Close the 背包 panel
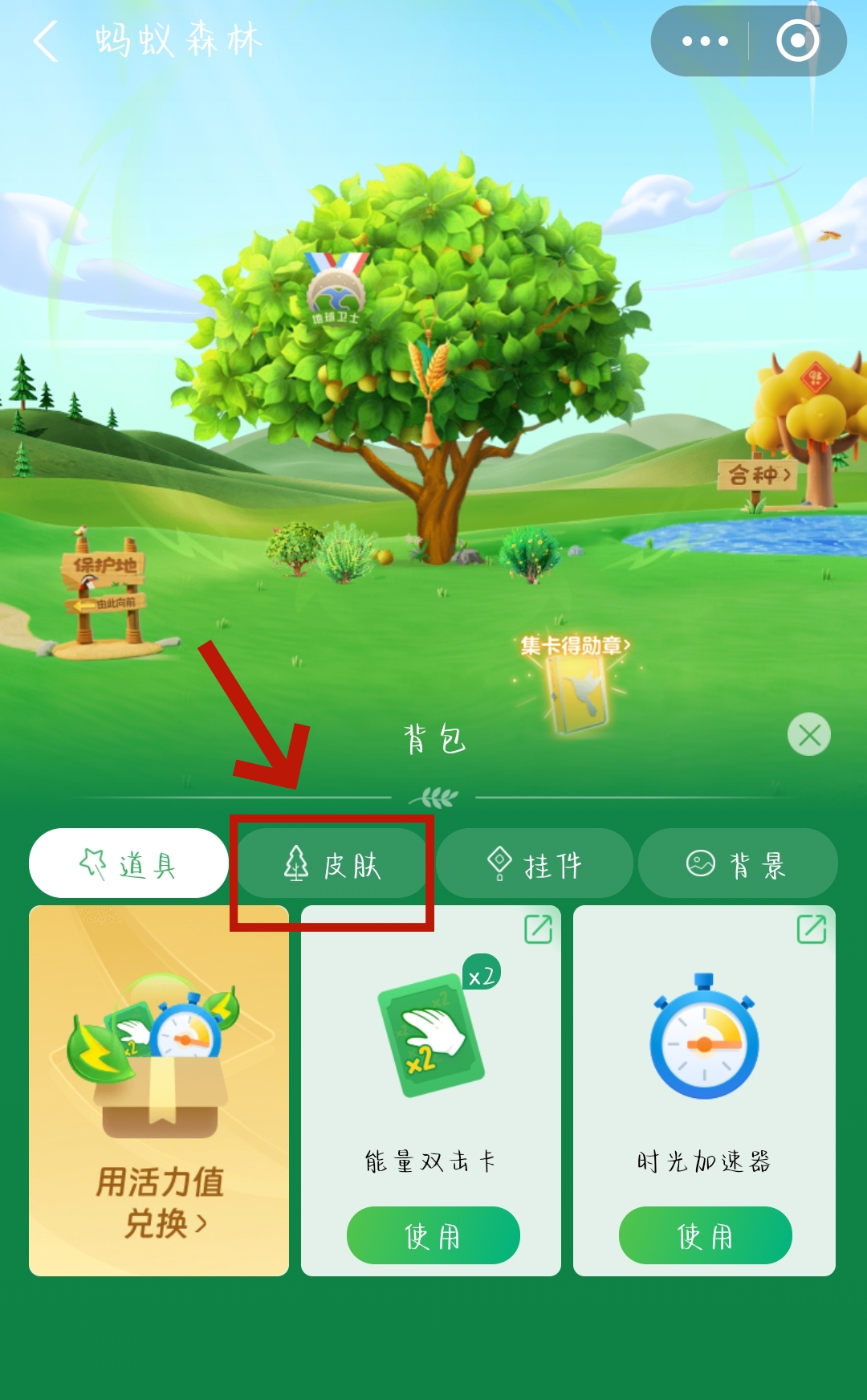Screen dimensions: 867x1400 [808, 734]
